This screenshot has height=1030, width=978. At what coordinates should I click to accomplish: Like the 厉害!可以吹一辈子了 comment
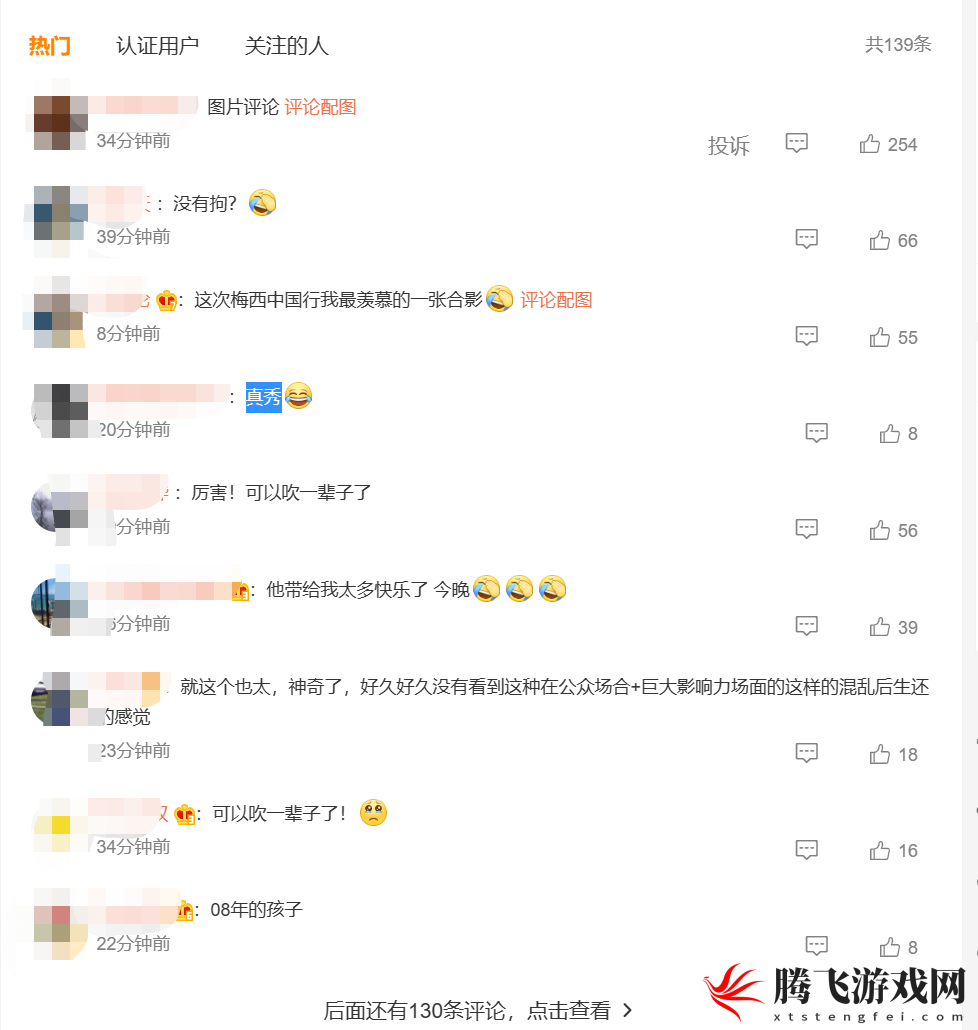880,530
